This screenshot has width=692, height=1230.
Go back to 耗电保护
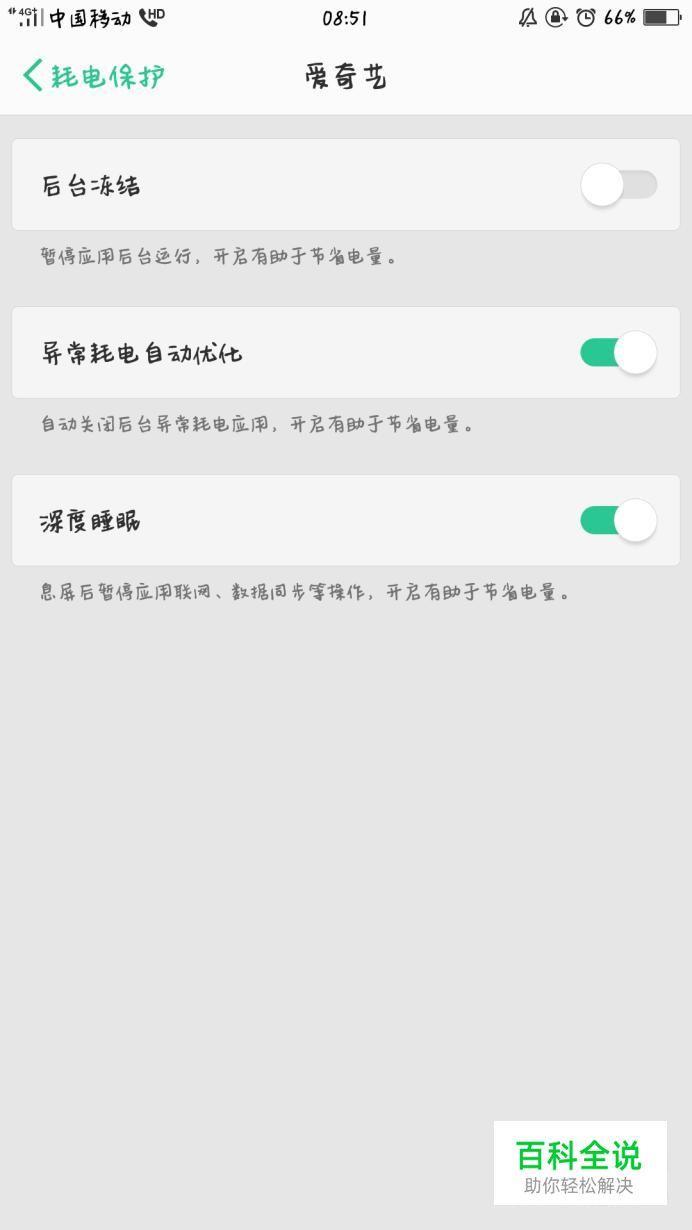coord(93,76)
